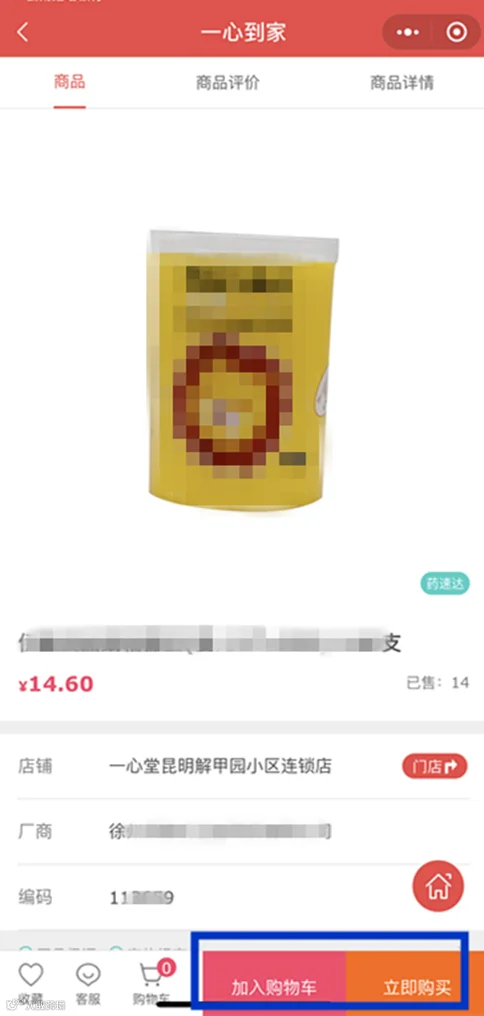
Task: Open the 购物车 shopping cart
Action: [152, 984]
